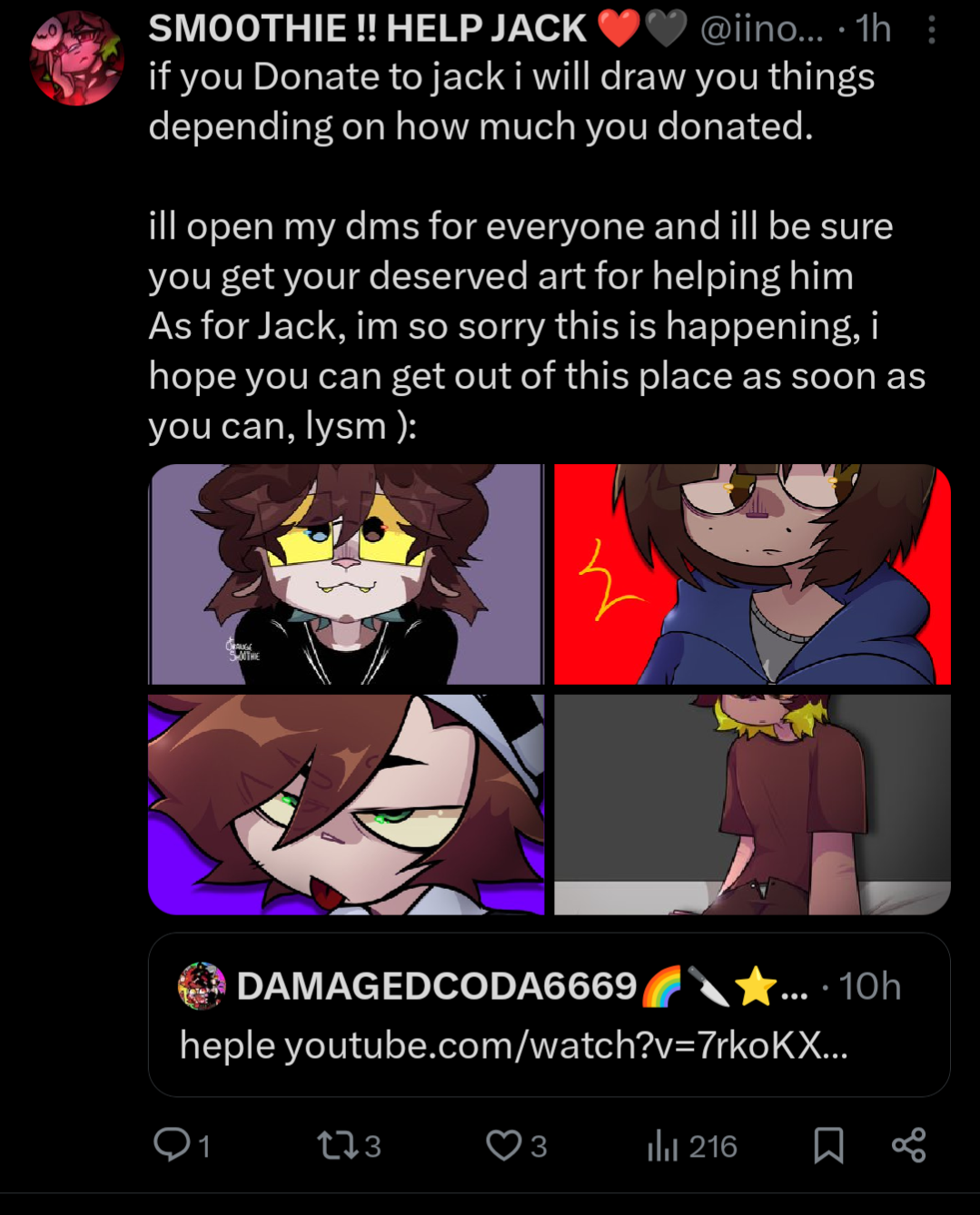Bookmark this post

click(828, 1145)
